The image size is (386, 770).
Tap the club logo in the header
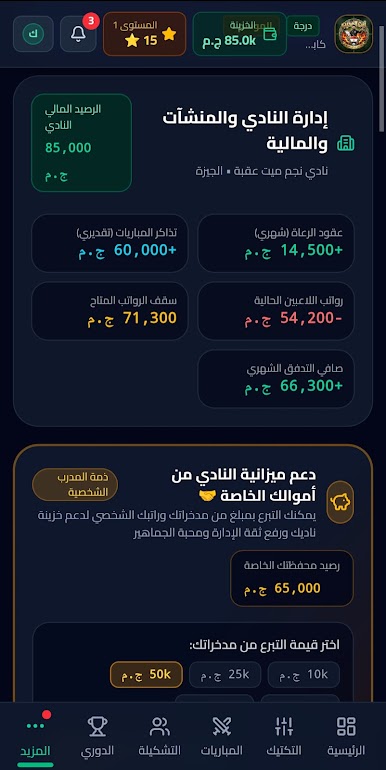point(354,34)
